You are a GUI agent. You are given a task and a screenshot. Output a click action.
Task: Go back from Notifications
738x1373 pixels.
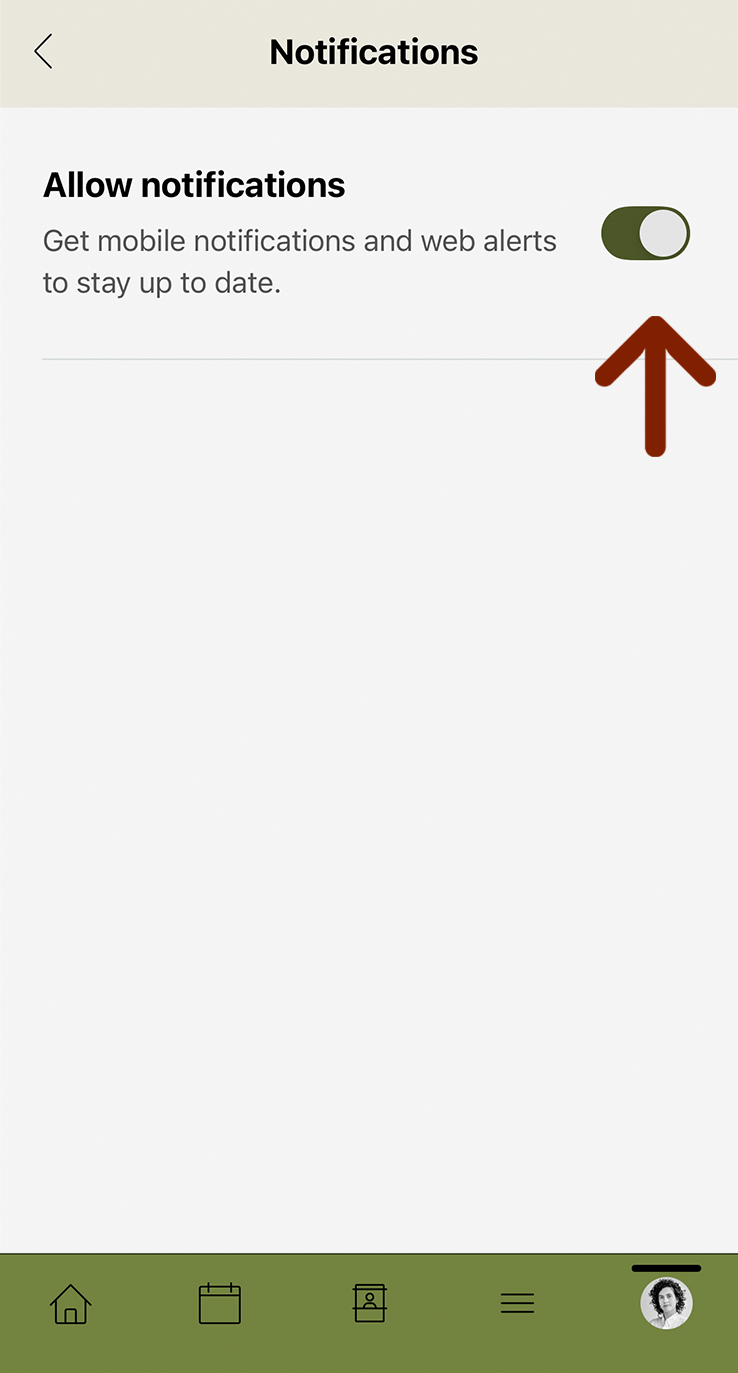click(x=43, y=52)
